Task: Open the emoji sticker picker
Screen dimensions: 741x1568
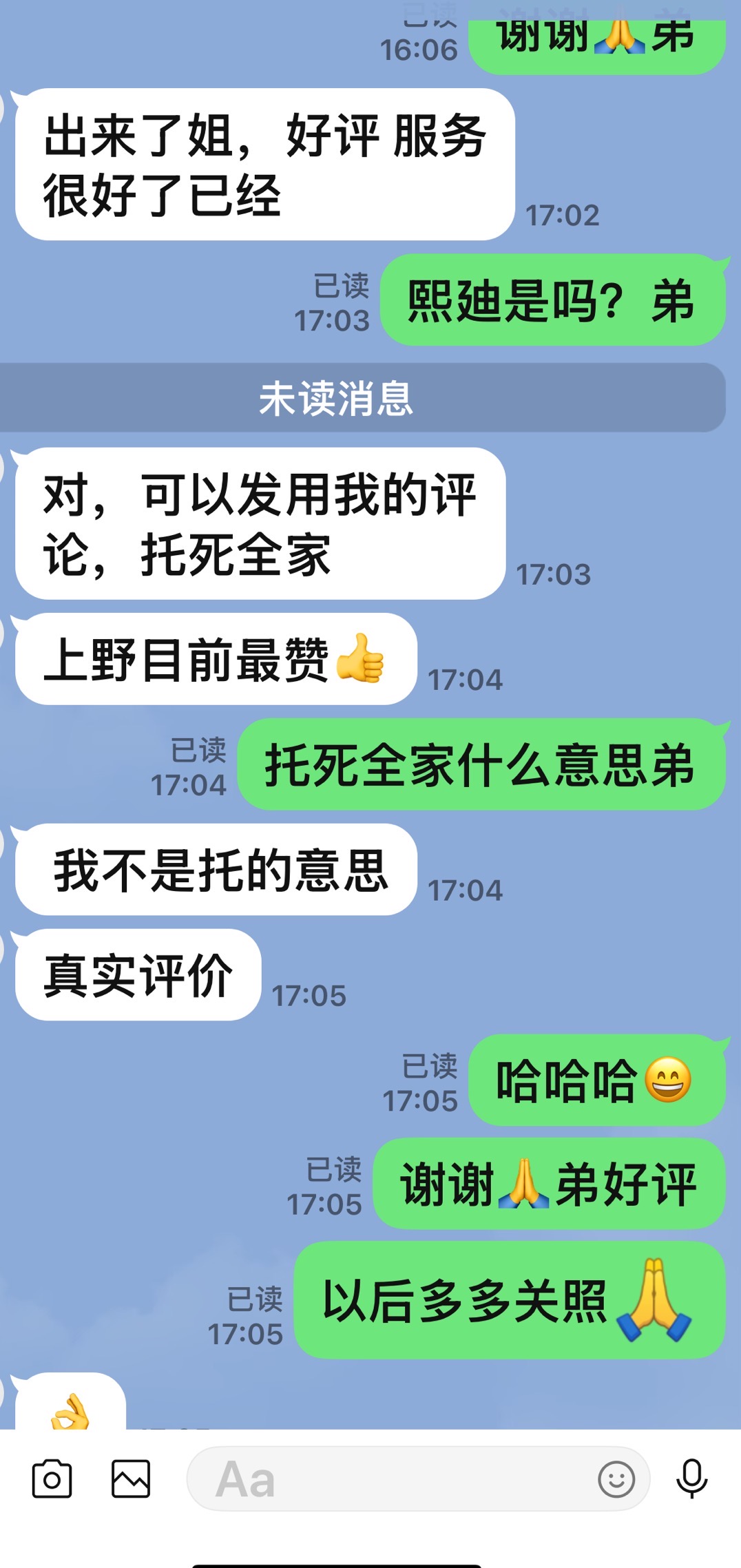Action: (x=616, y=1478)
